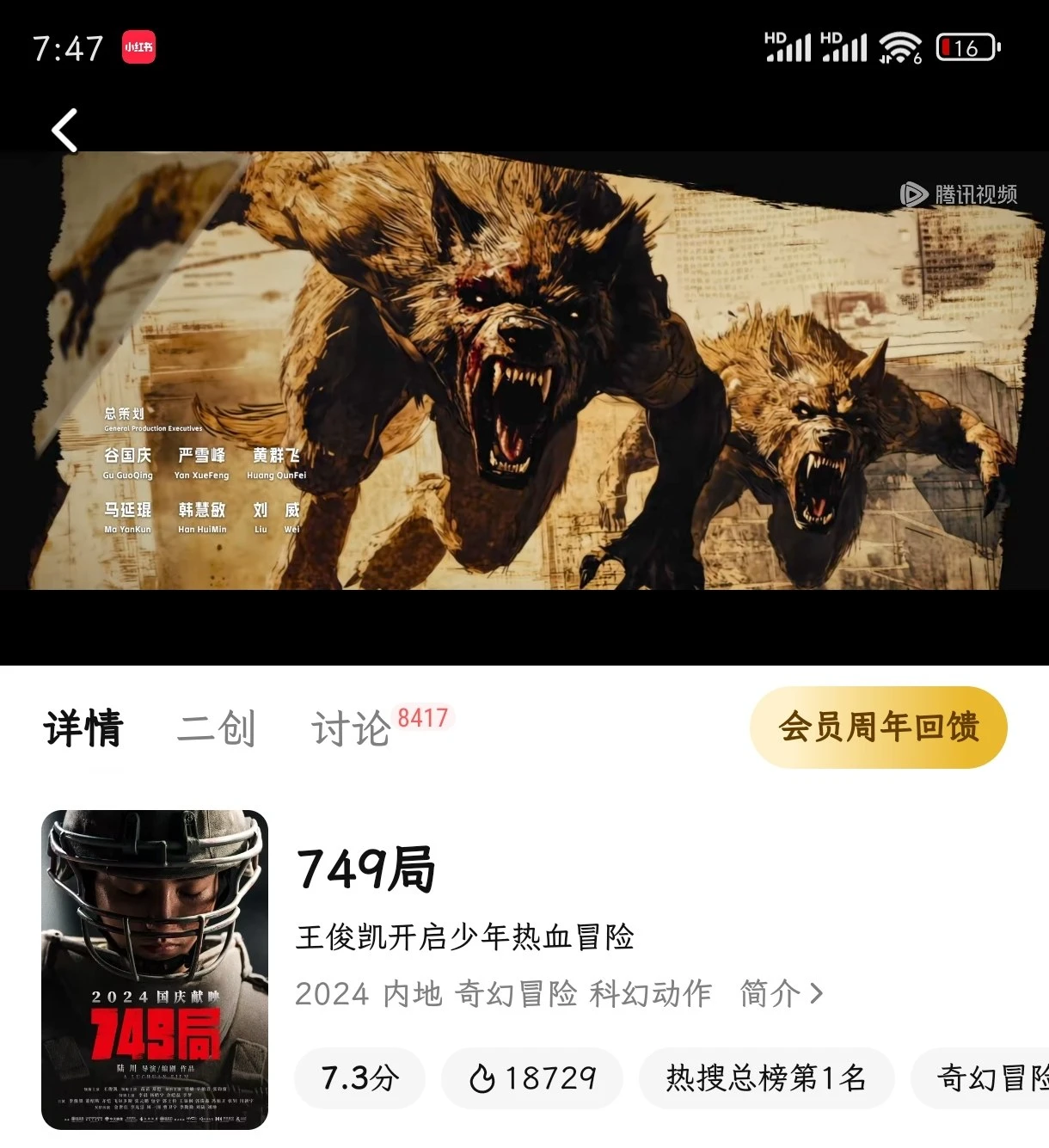Open the 热搜总榜第1名 chip
Screen dimensions: 1049x1148
click(766, 1077)
